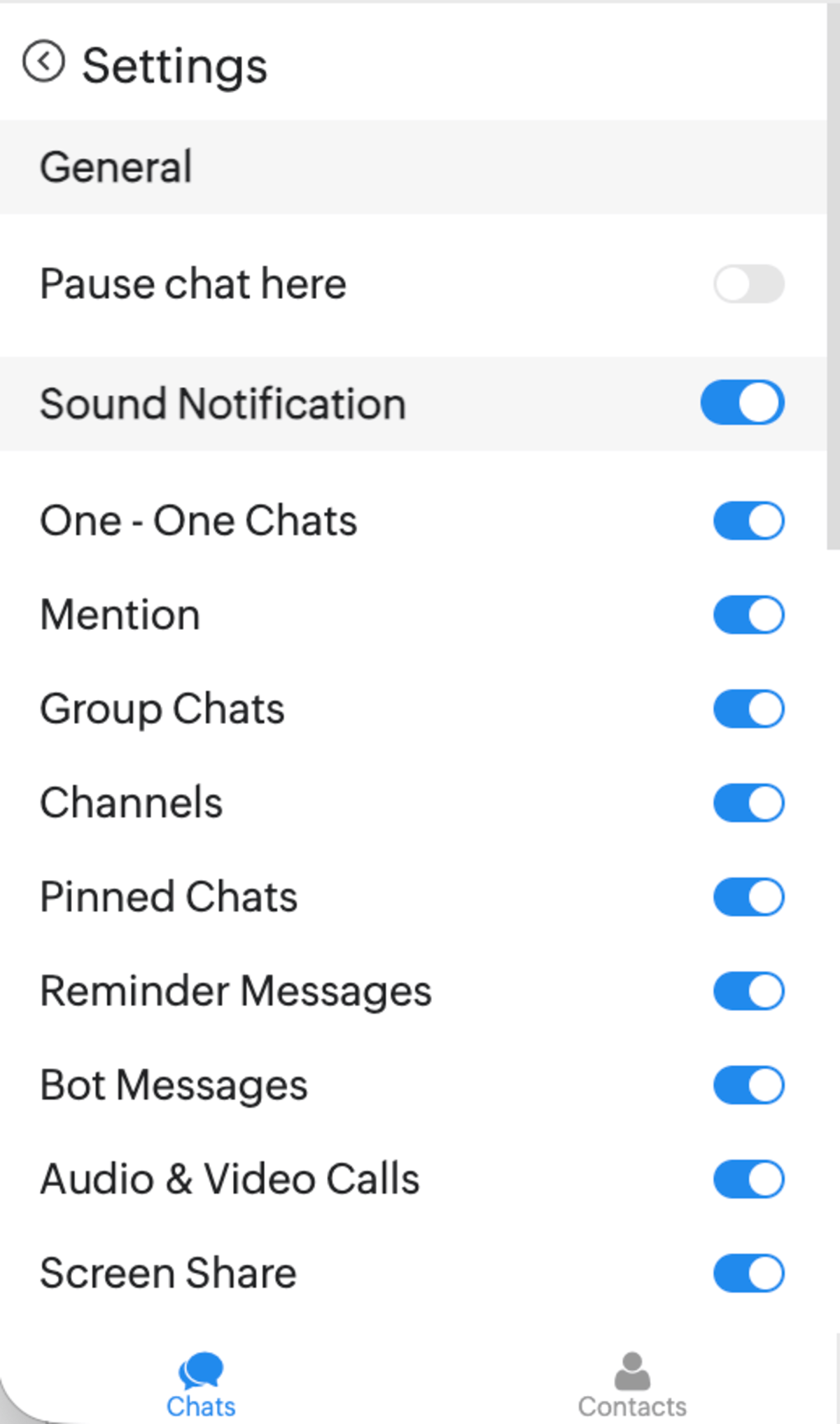Mute Channels notifications
This screenshot has height=1424, width=840.
click(748, 802)
